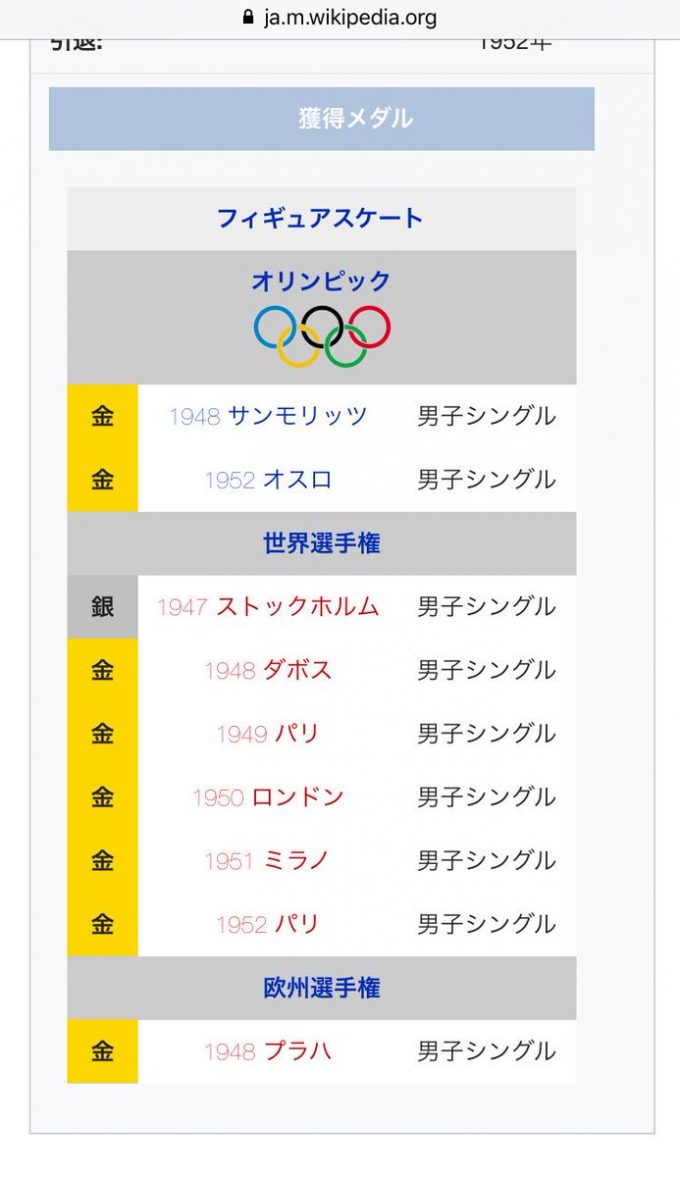The image size is (680, 1177).
Task: Open the フィギュアスケート link
Action: (x=320, y=218)
